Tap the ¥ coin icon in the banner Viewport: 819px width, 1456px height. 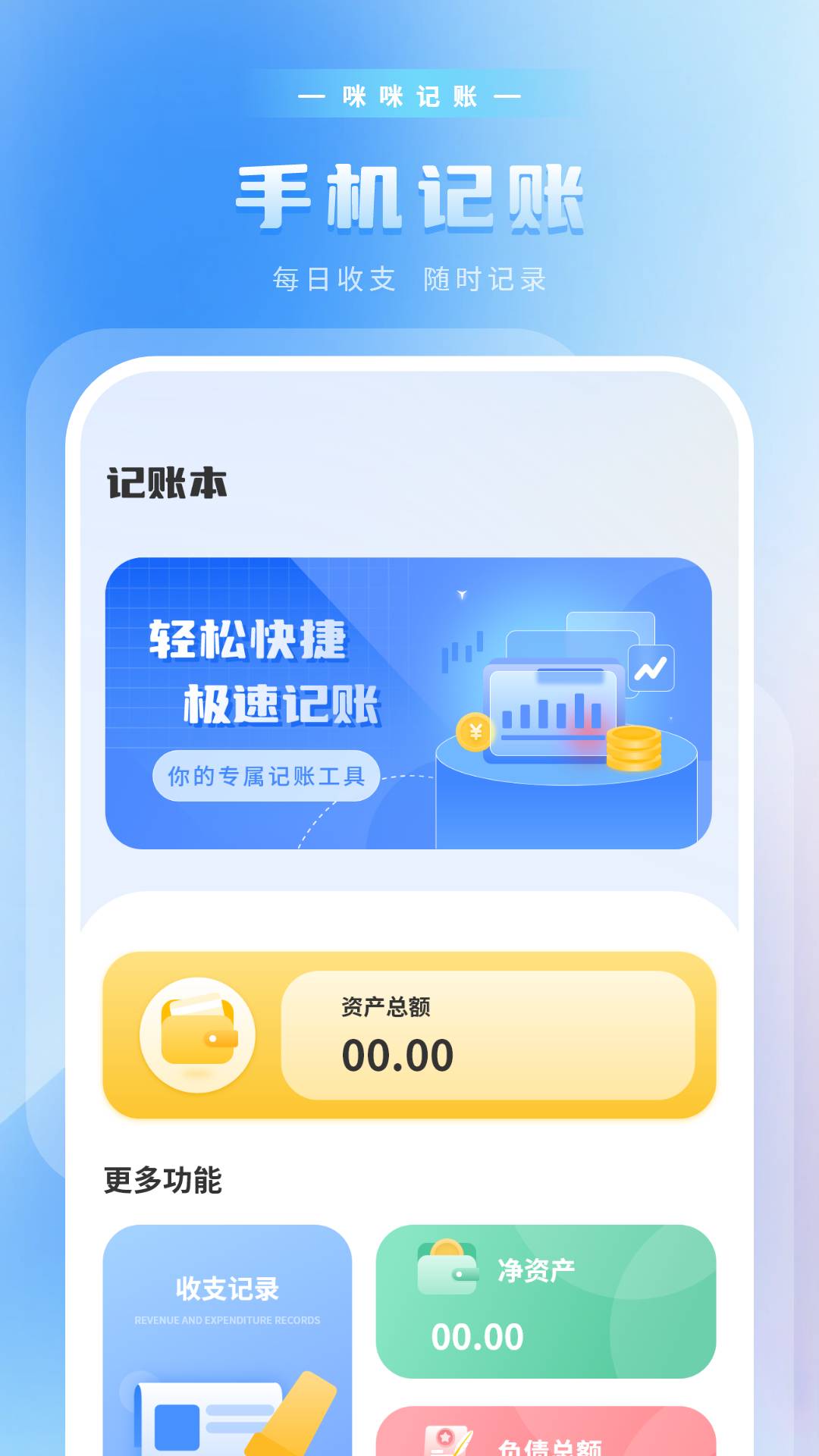click(475, 733)
